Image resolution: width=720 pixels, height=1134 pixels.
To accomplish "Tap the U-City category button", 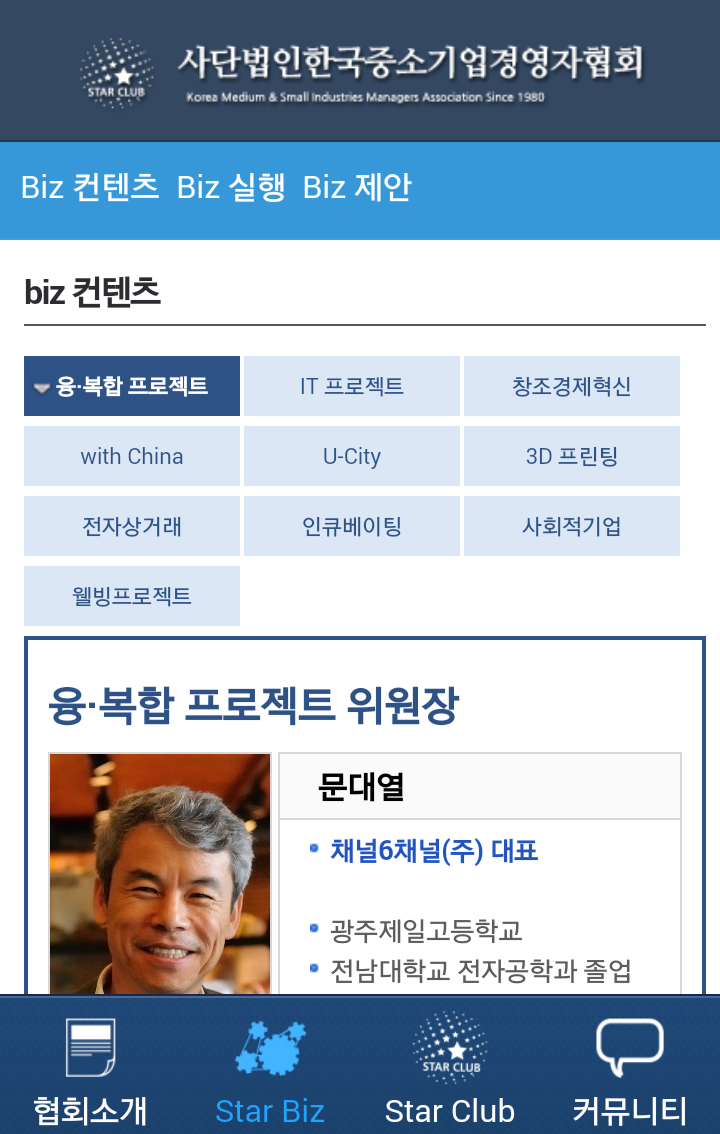I will point(352,456).
